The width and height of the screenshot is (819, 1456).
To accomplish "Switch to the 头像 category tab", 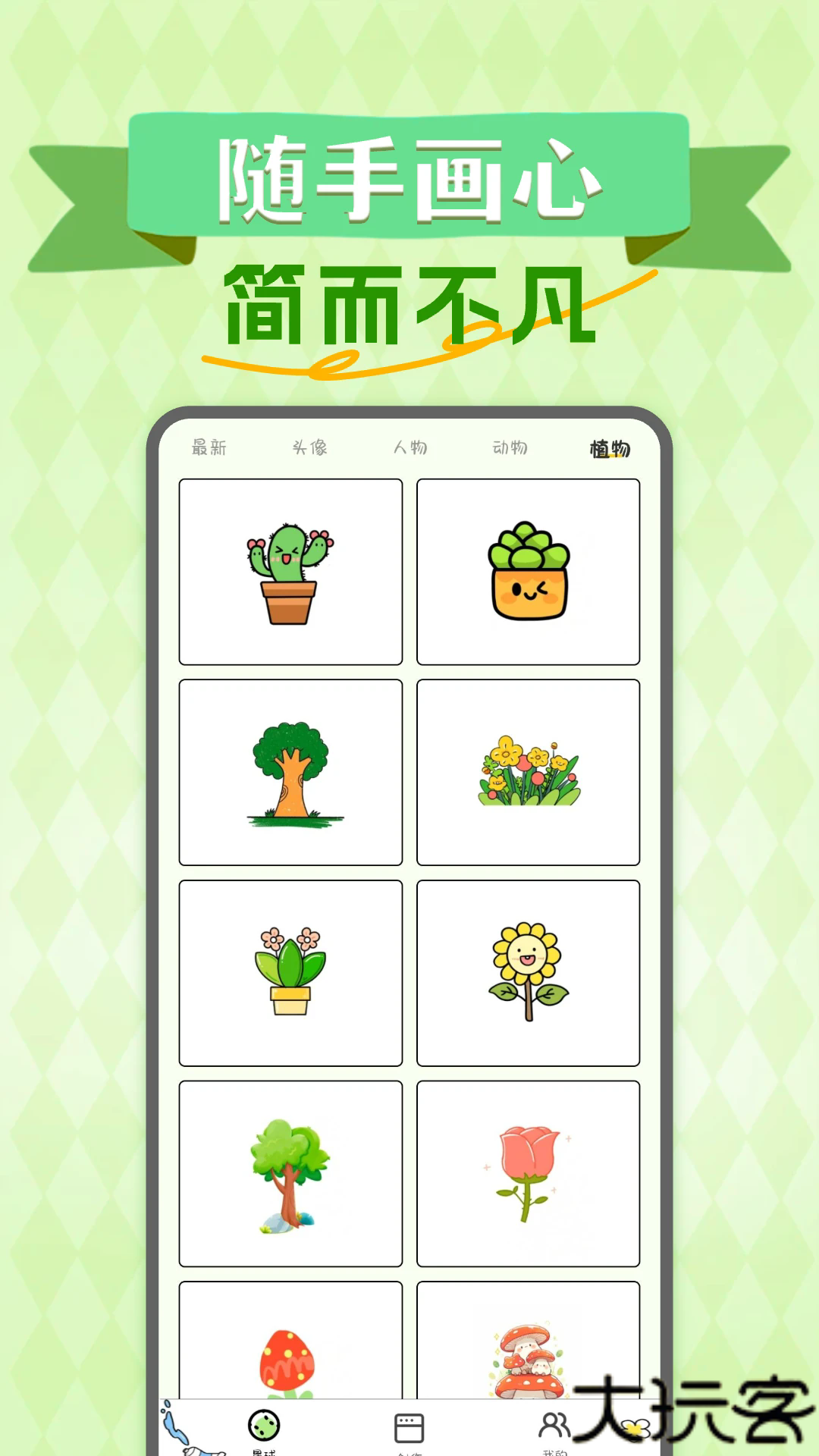I will point(310,447).
